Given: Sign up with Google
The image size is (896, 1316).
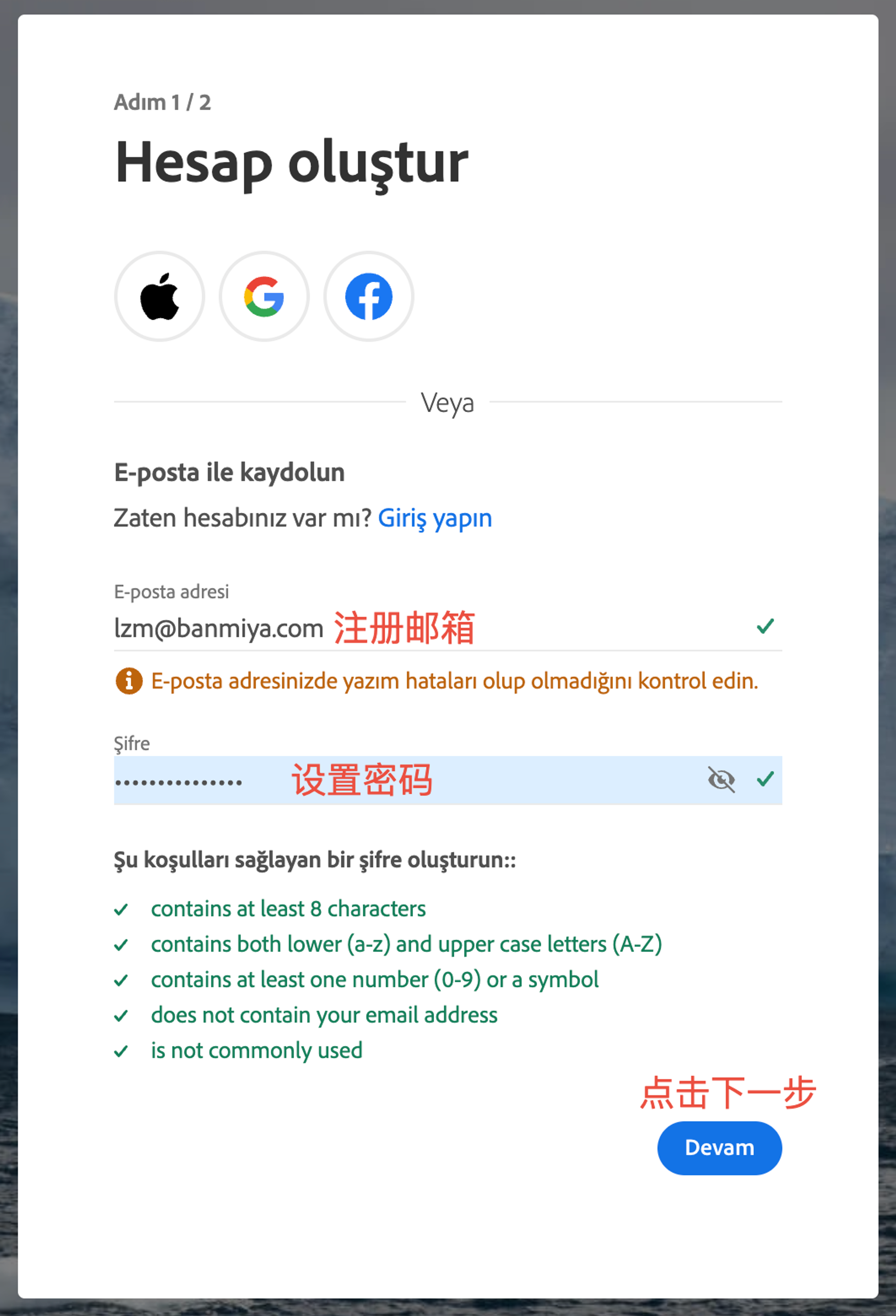Looking at the screenshot, I should point(264,296).
